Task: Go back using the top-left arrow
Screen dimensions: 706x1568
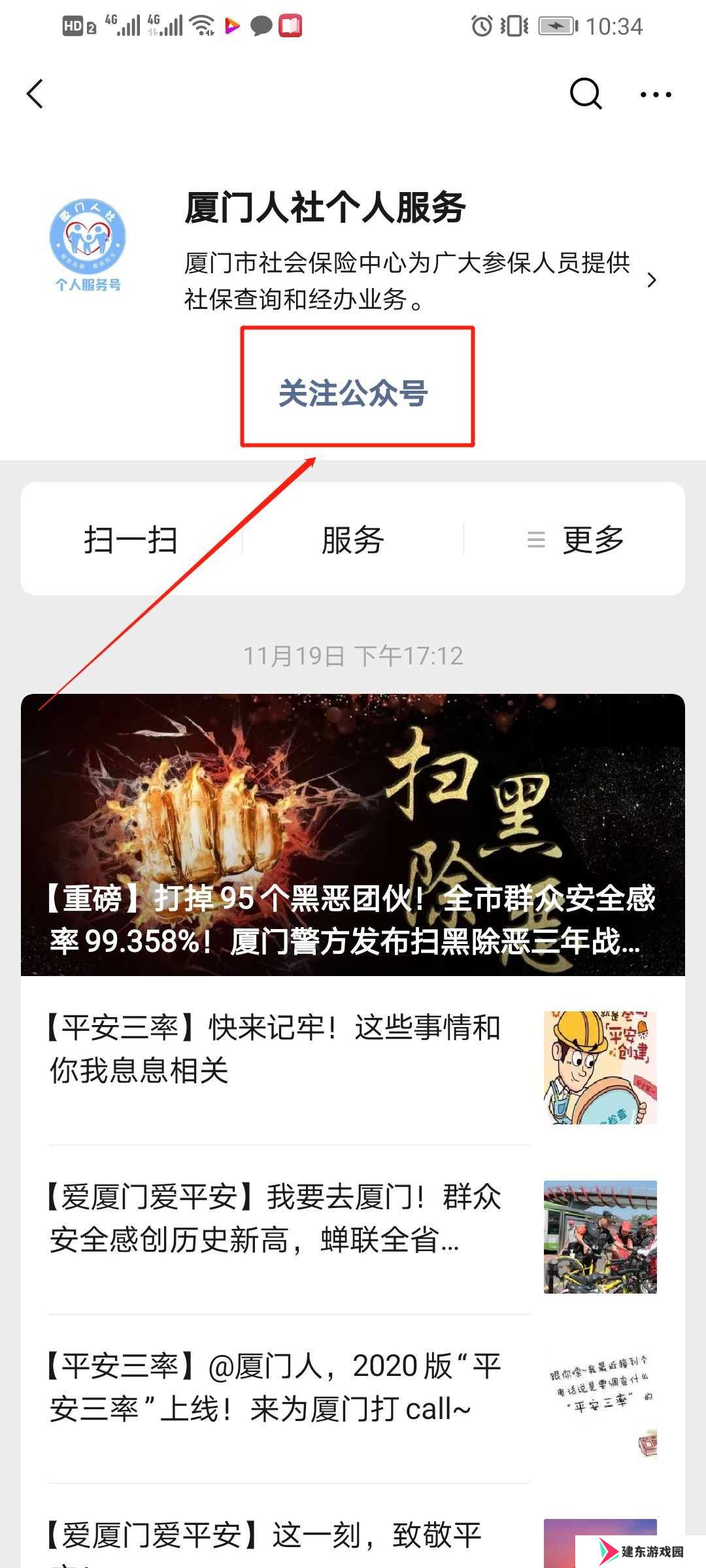Action: tap(35, 93)
